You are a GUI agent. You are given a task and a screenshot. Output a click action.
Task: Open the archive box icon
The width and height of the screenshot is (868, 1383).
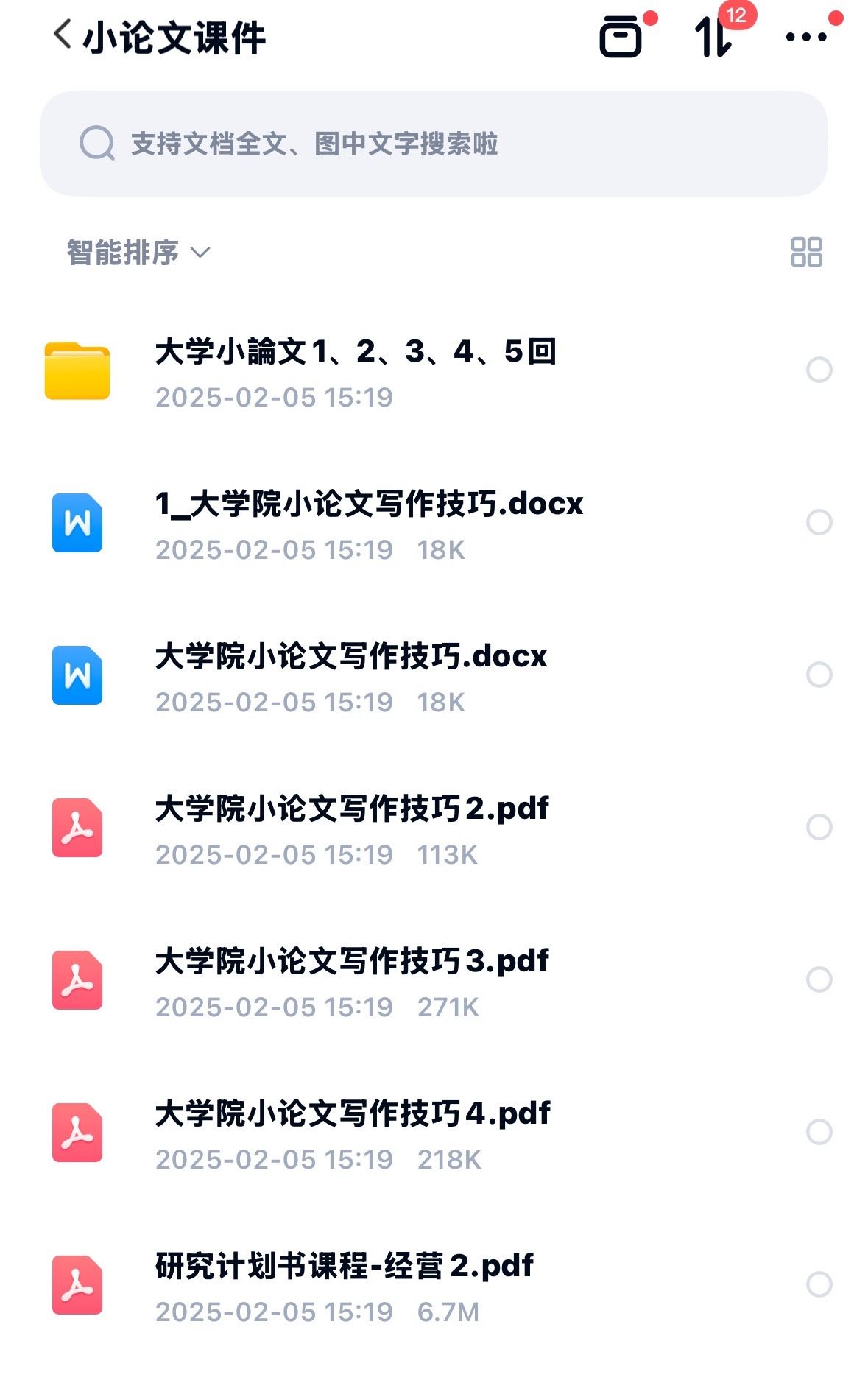(621, 37)
